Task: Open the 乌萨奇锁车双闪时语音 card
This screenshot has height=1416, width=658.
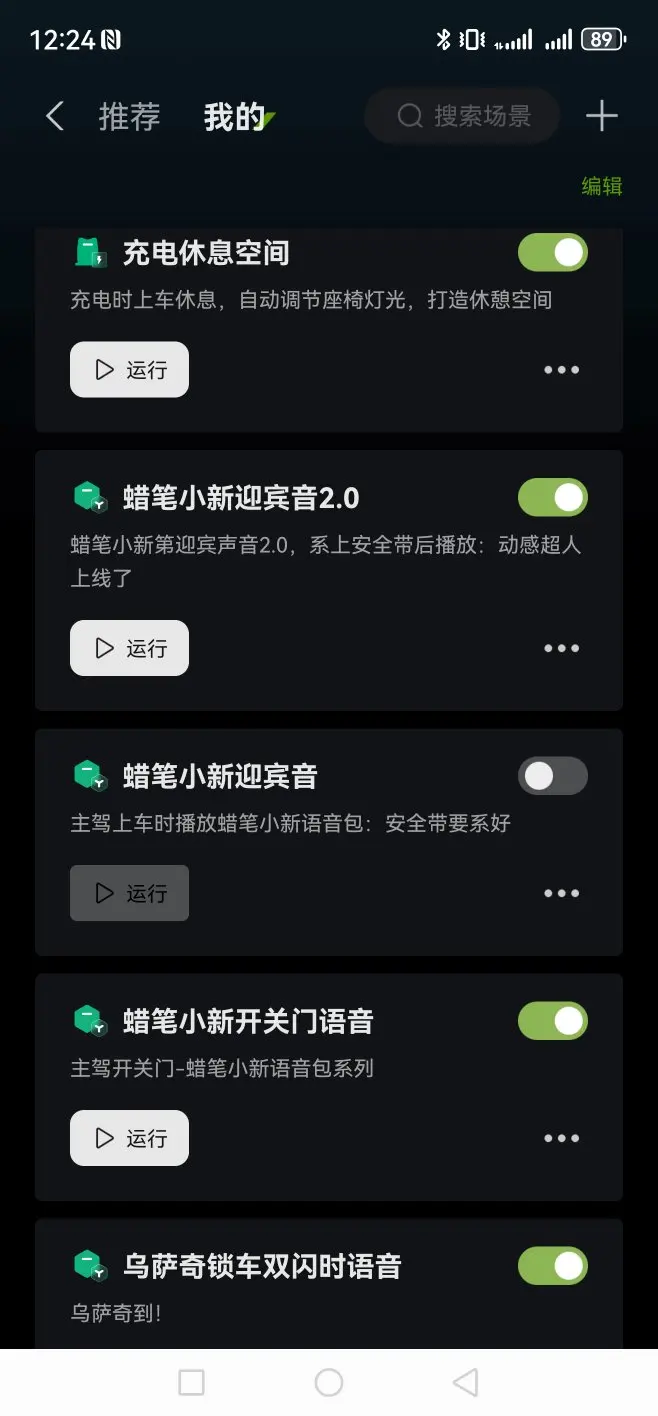Action: point(329,1284)
